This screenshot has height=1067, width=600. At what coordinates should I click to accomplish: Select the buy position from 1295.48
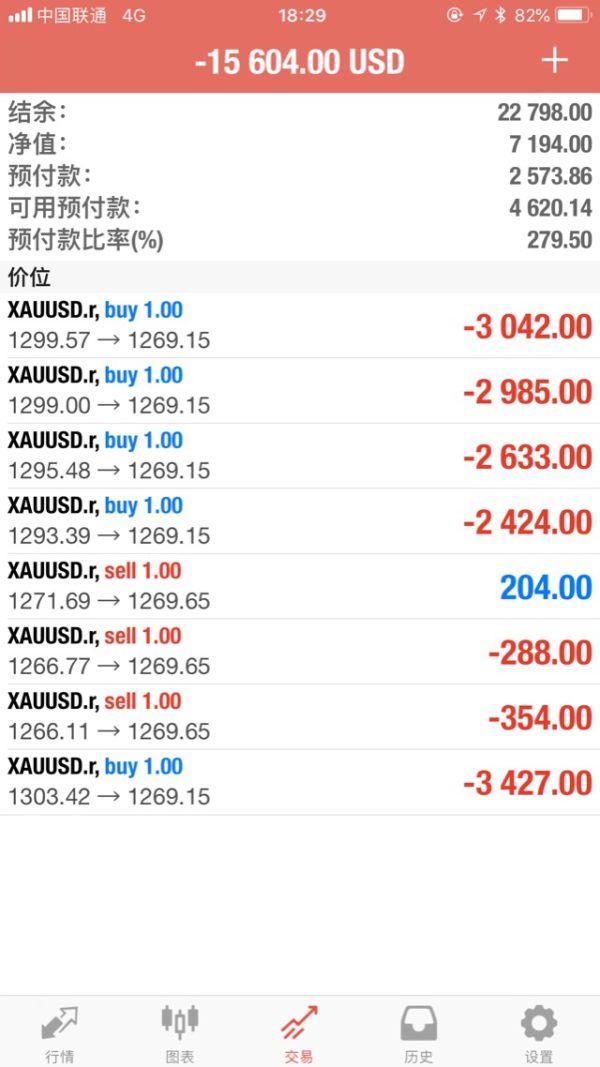tap(300, 455)
